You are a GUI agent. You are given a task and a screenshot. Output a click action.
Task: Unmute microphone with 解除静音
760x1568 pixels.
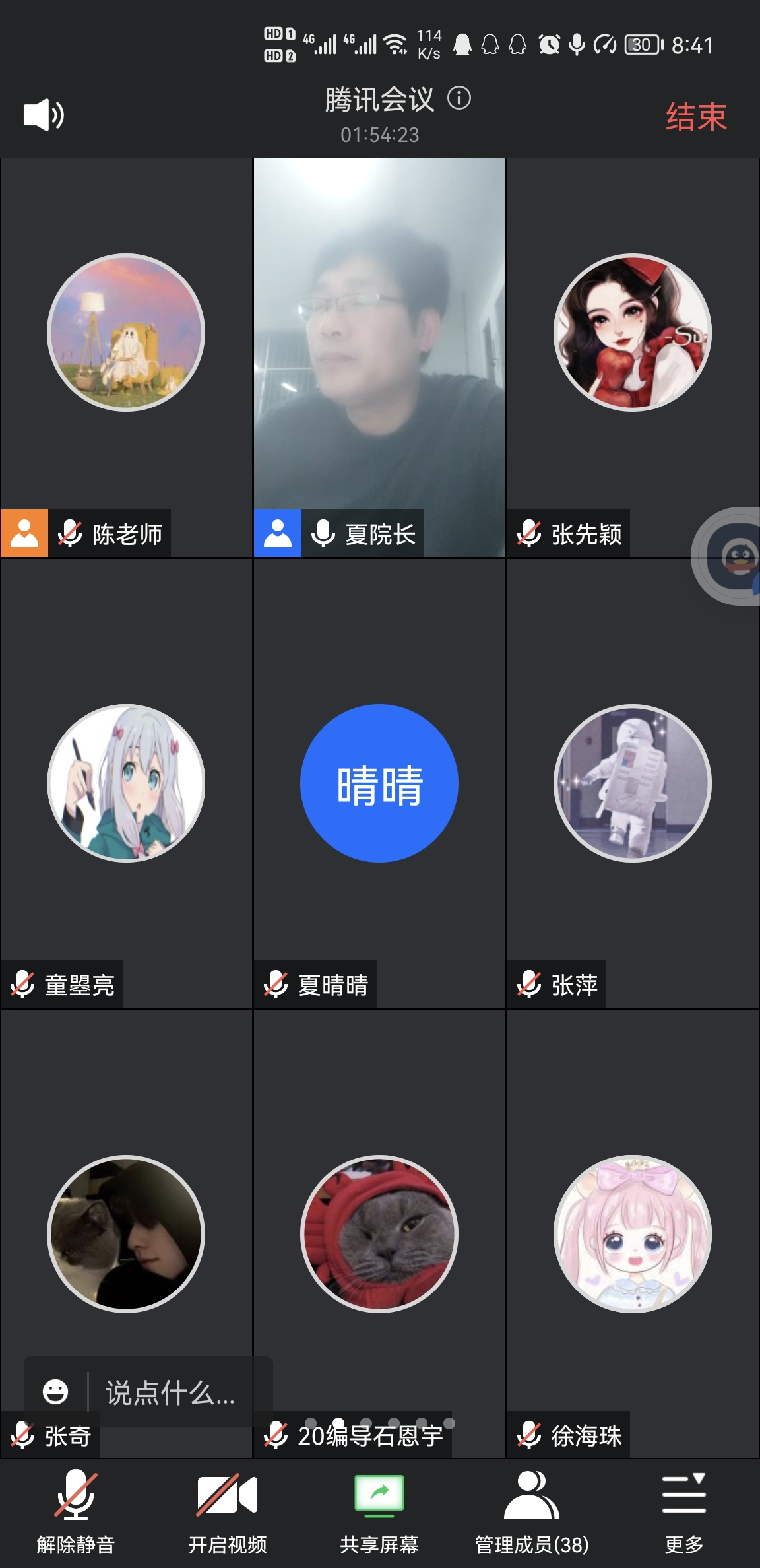76,1511
